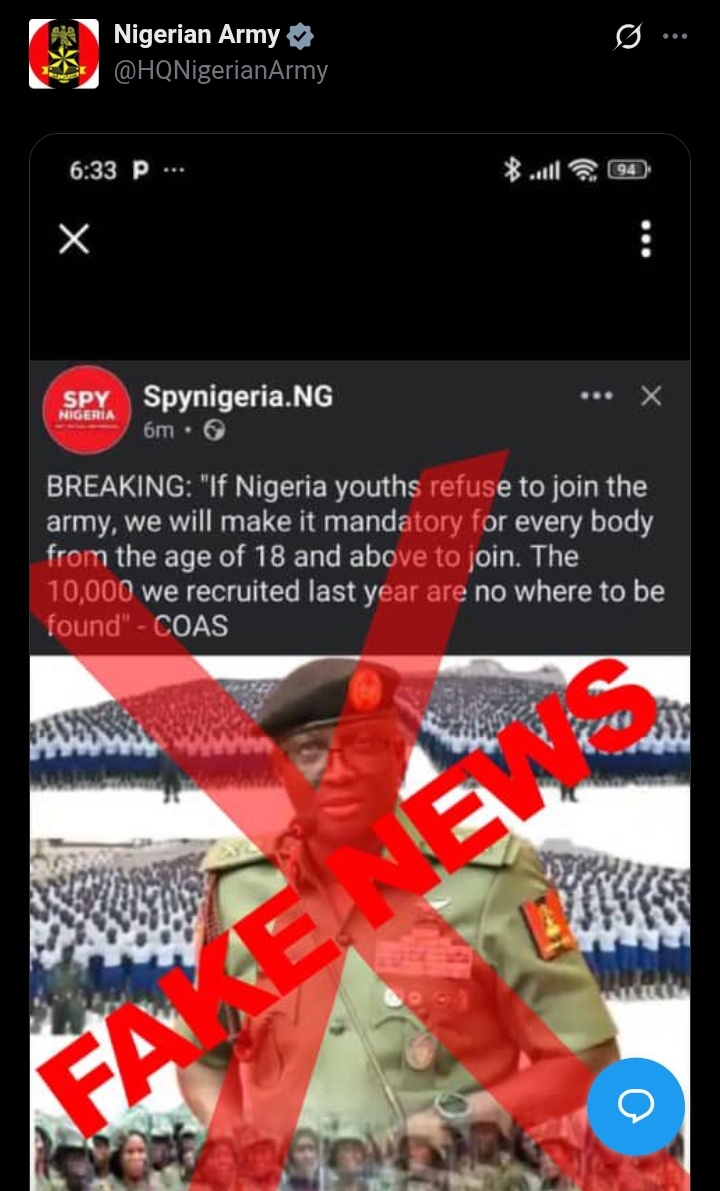Open the @HQNigerianArmy account name
The width and height of the screenshot is (720, 1191).
(x=220, y=71)
